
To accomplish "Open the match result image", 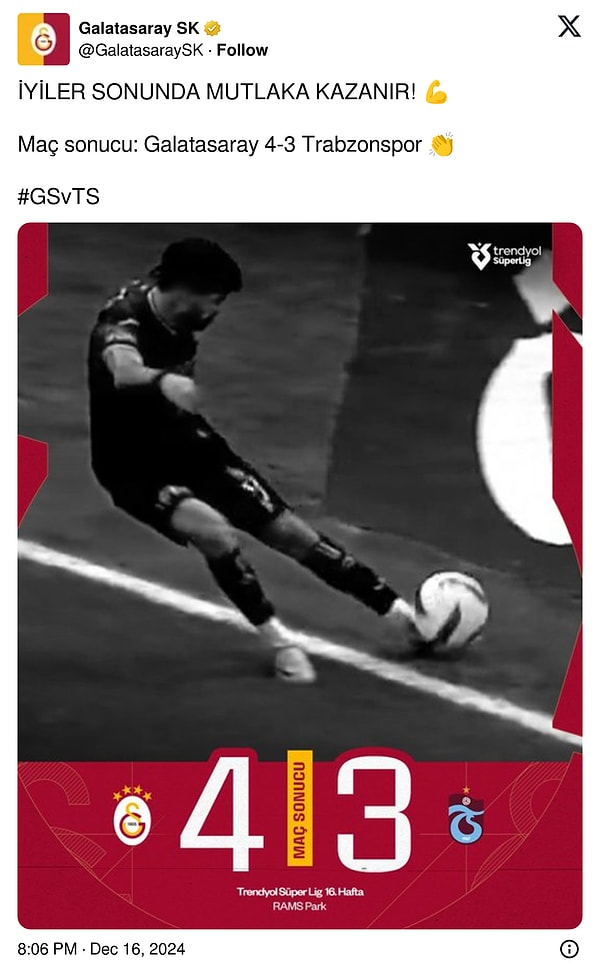I will point(300,575).
